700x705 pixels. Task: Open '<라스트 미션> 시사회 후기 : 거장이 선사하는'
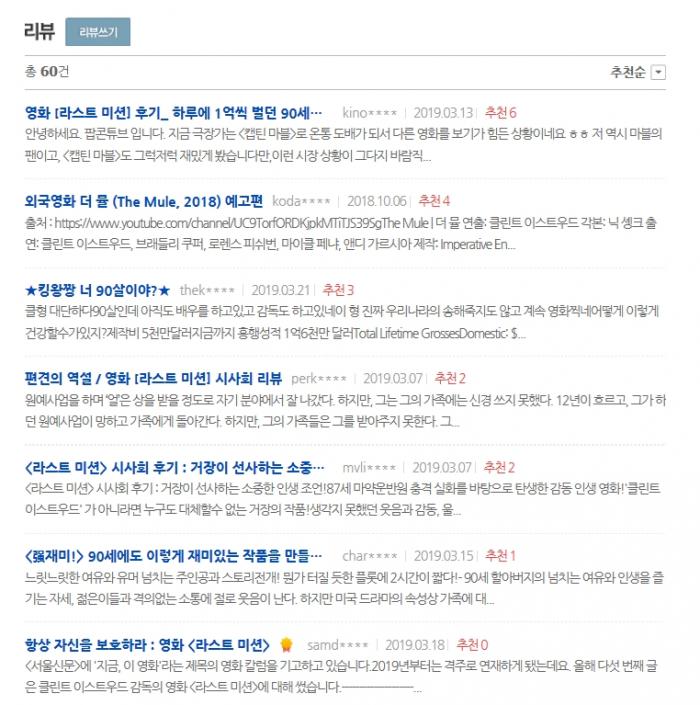[174, 467]
